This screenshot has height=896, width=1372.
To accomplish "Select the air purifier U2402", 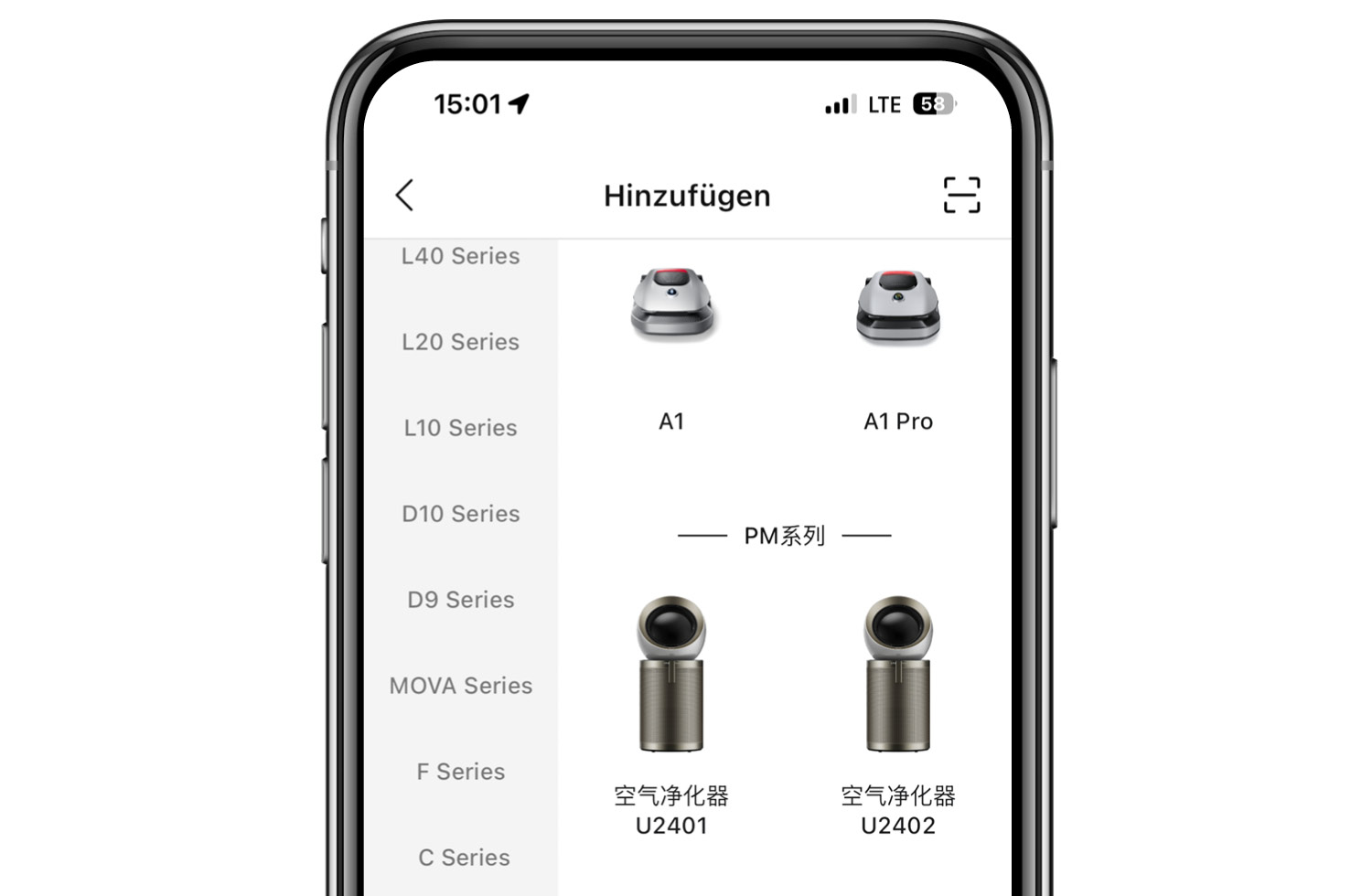I will click(x=898, y=713).
